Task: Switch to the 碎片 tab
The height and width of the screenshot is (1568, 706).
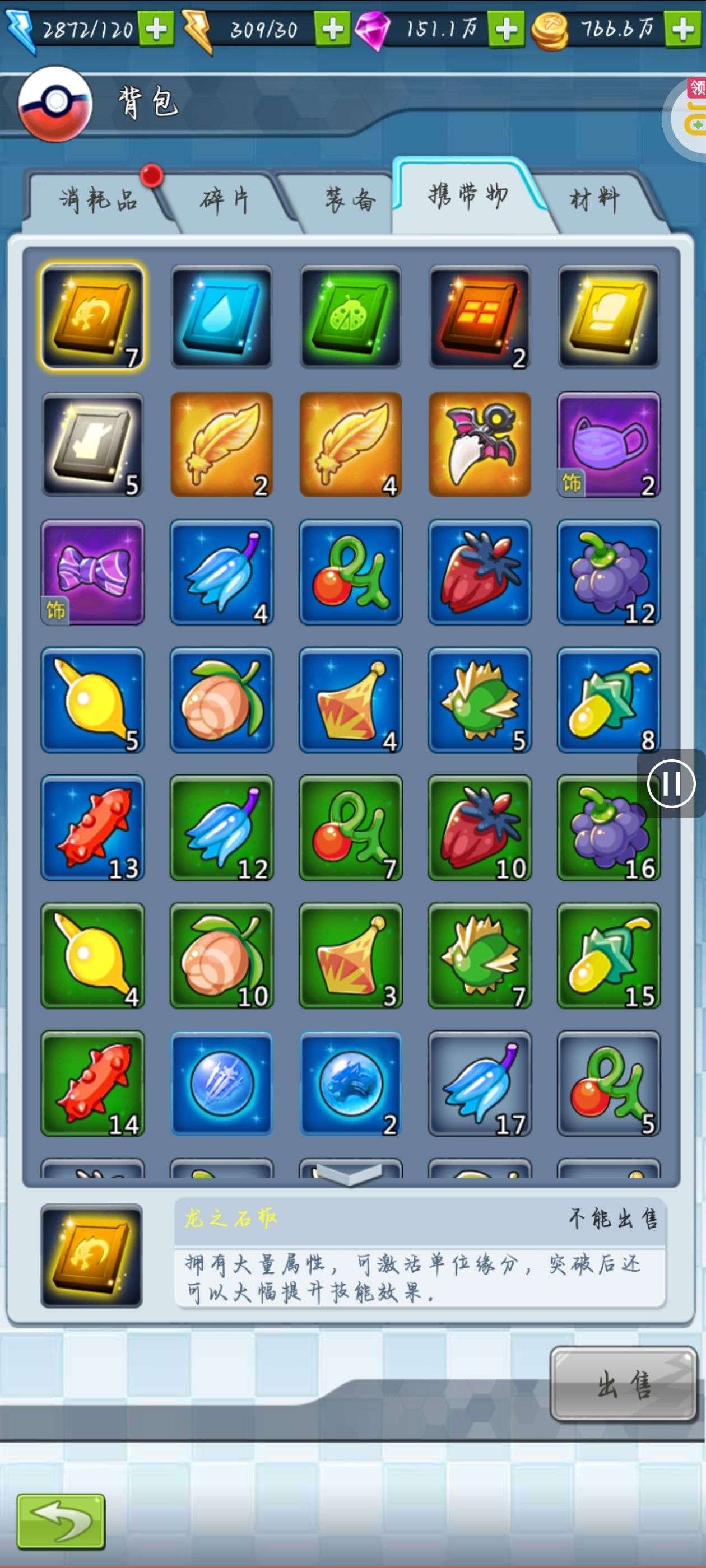Action: pyautogui.click(x=225, y=201)
